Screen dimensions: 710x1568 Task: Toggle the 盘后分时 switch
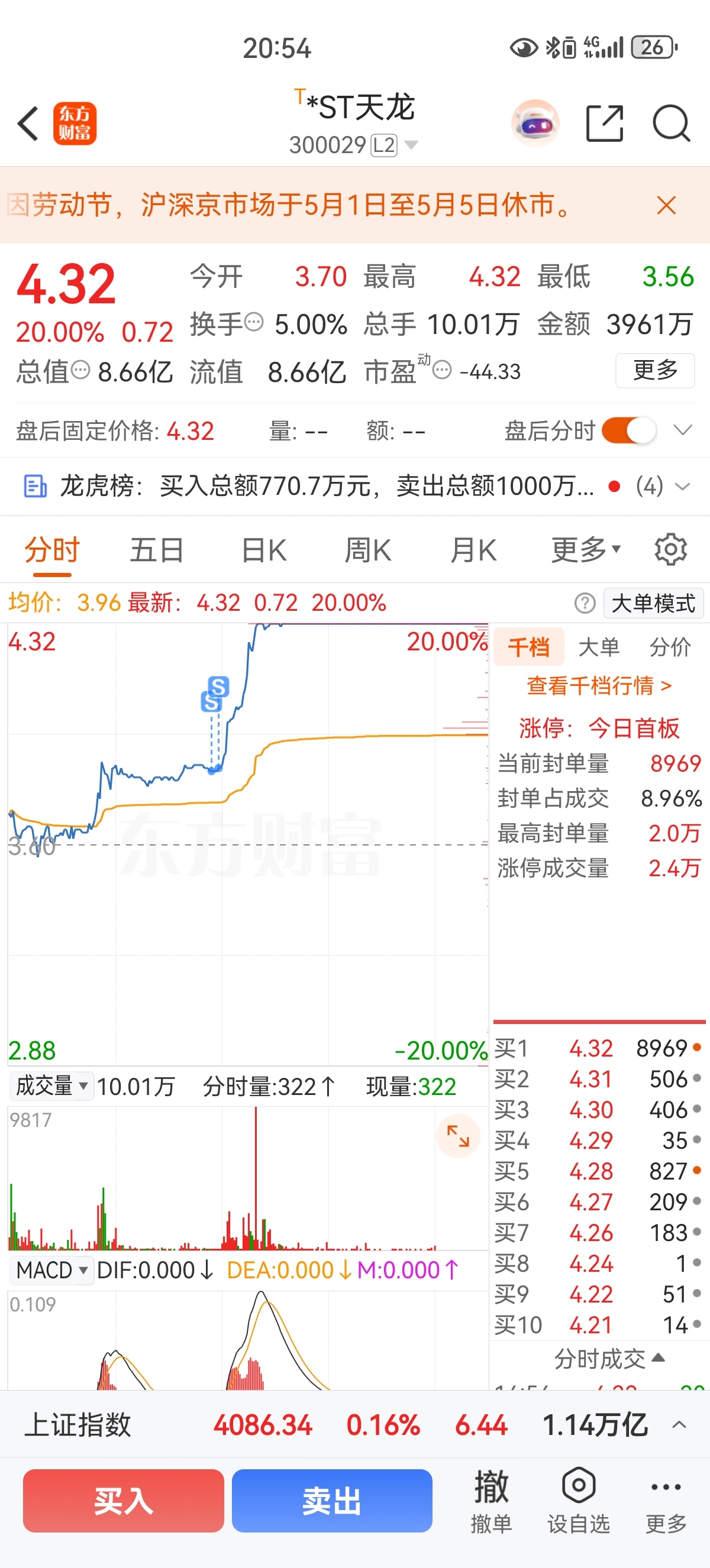pos(629,430)
